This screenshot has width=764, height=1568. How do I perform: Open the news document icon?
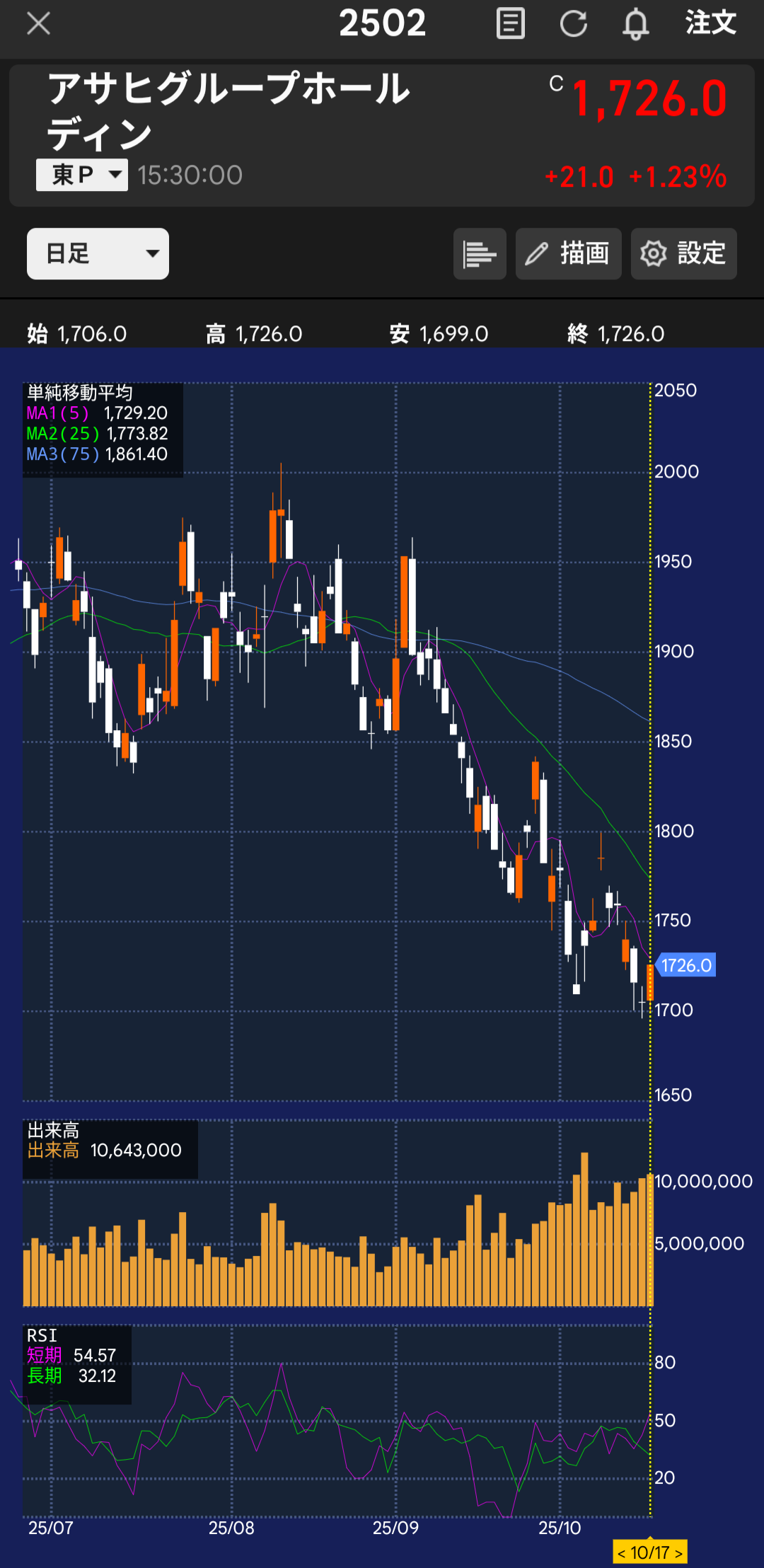(510, 24)
